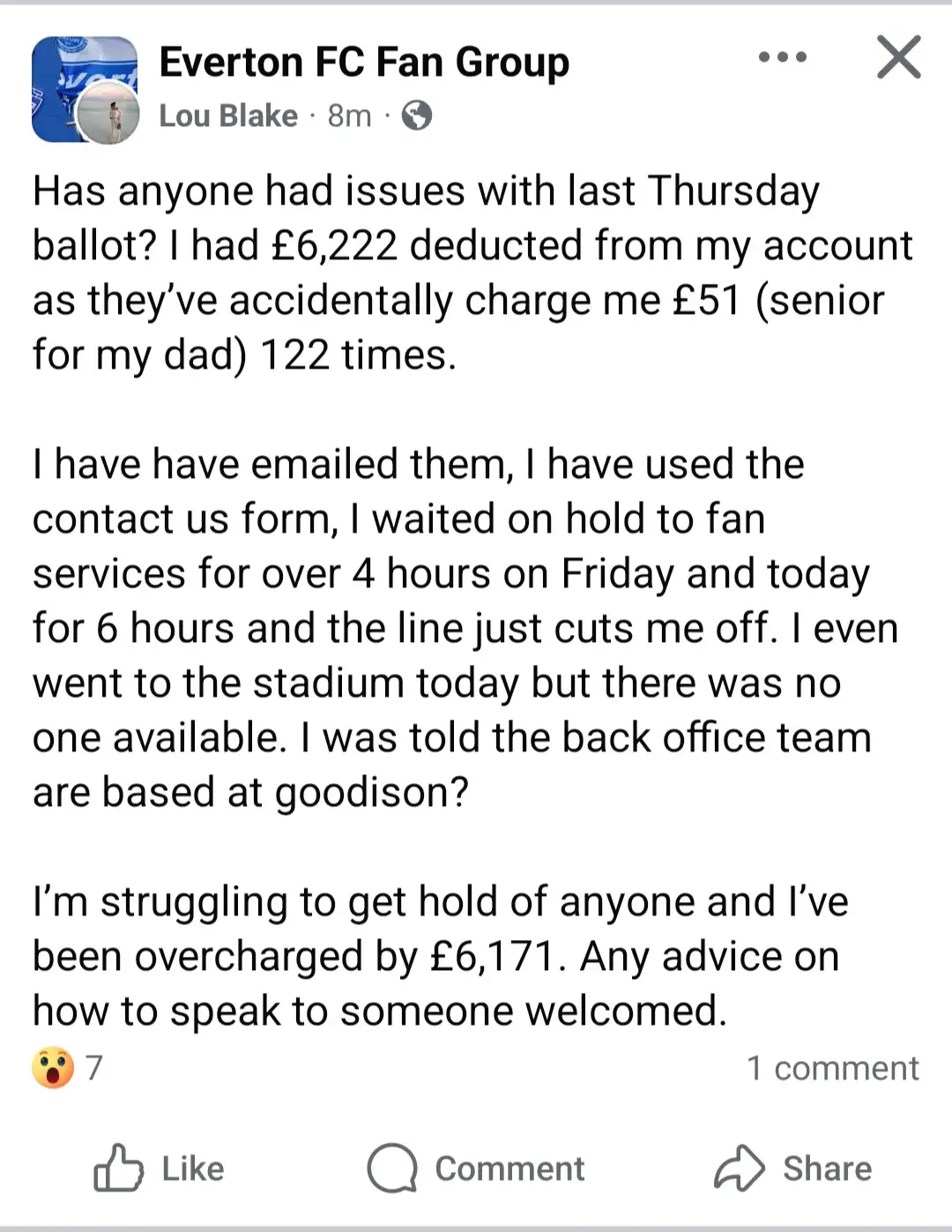
Task: Open the three-dot post options menu
Action: 782,57
